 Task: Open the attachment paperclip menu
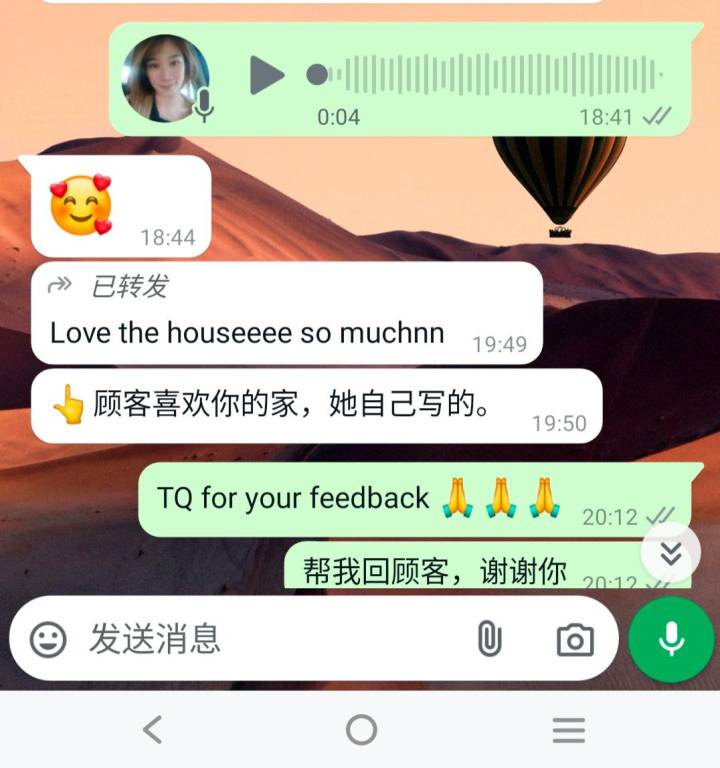tap(489, 639)
